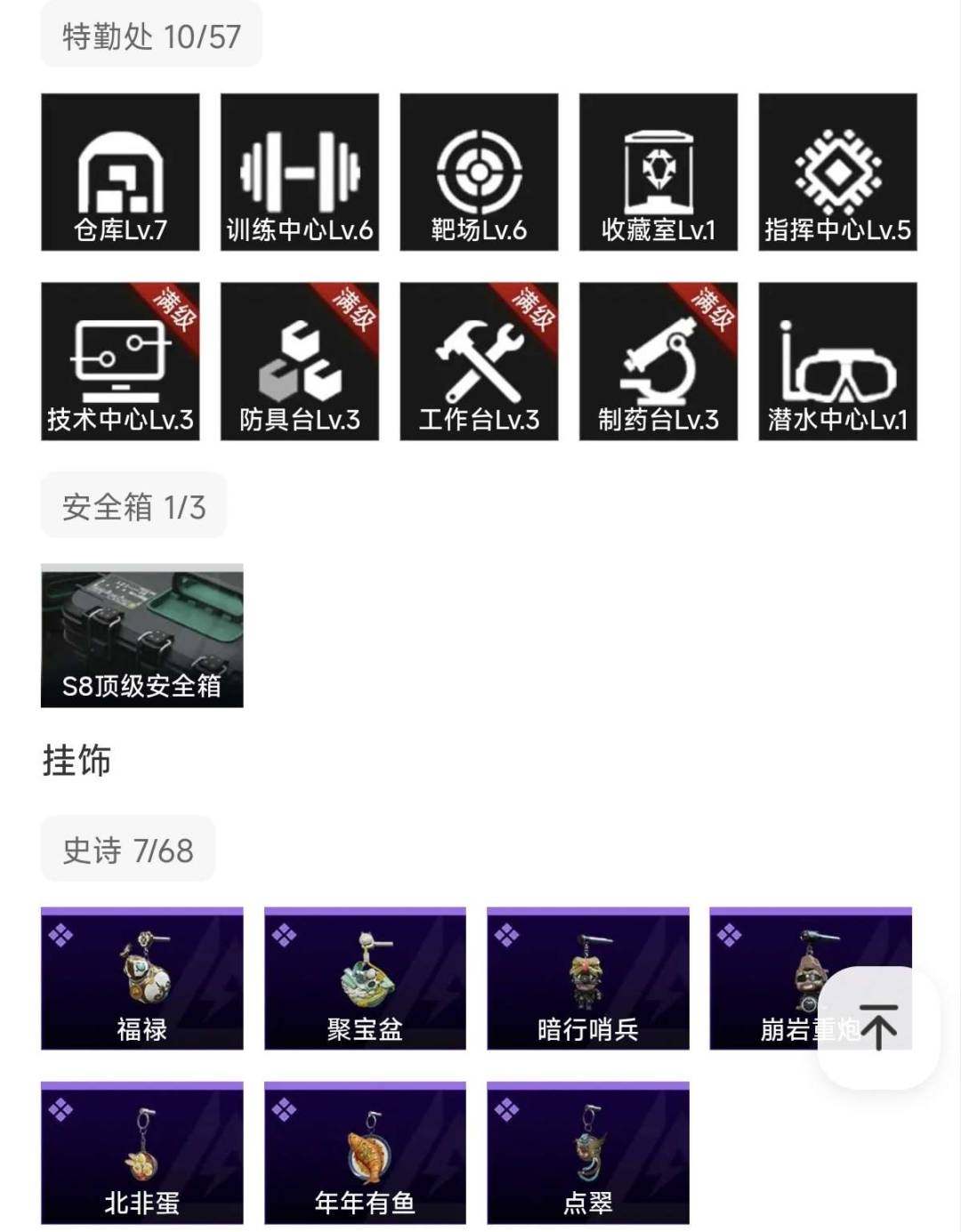Select the 训练中心 training center icon
Image resolution: width=961 pixels, height=1232 pixels.
(301, 169)
